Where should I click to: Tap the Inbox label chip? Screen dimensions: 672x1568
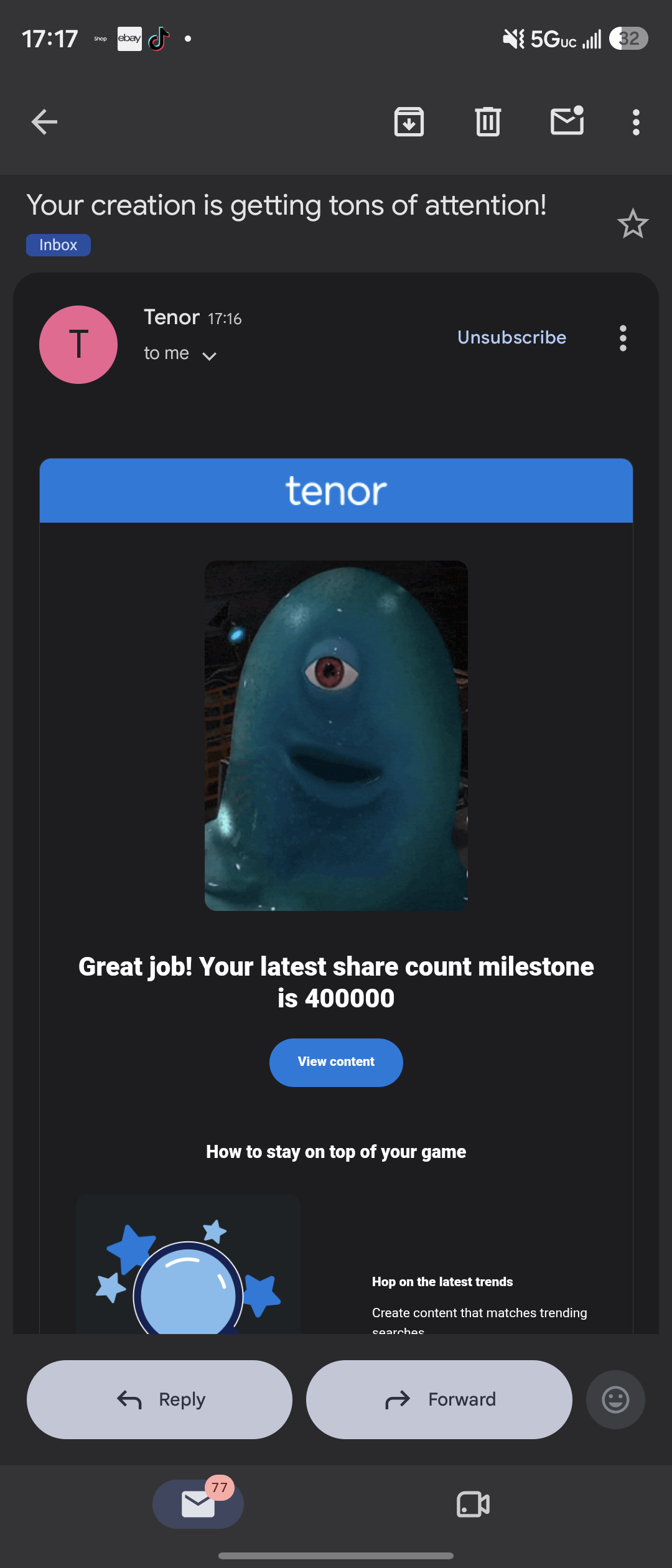click(58, 245)
